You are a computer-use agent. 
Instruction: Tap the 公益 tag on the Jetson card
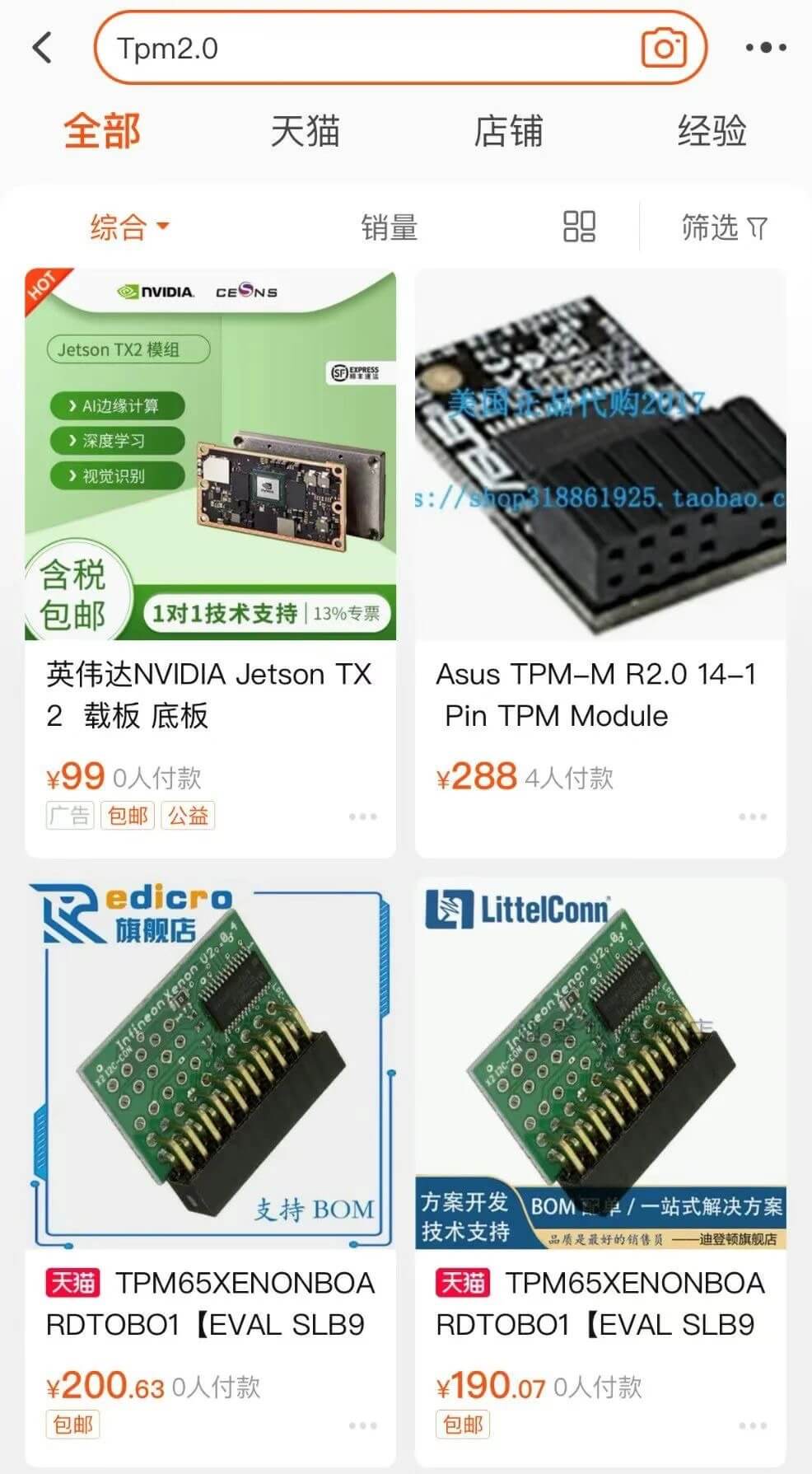pyautogui.click(x=189, y=817)
